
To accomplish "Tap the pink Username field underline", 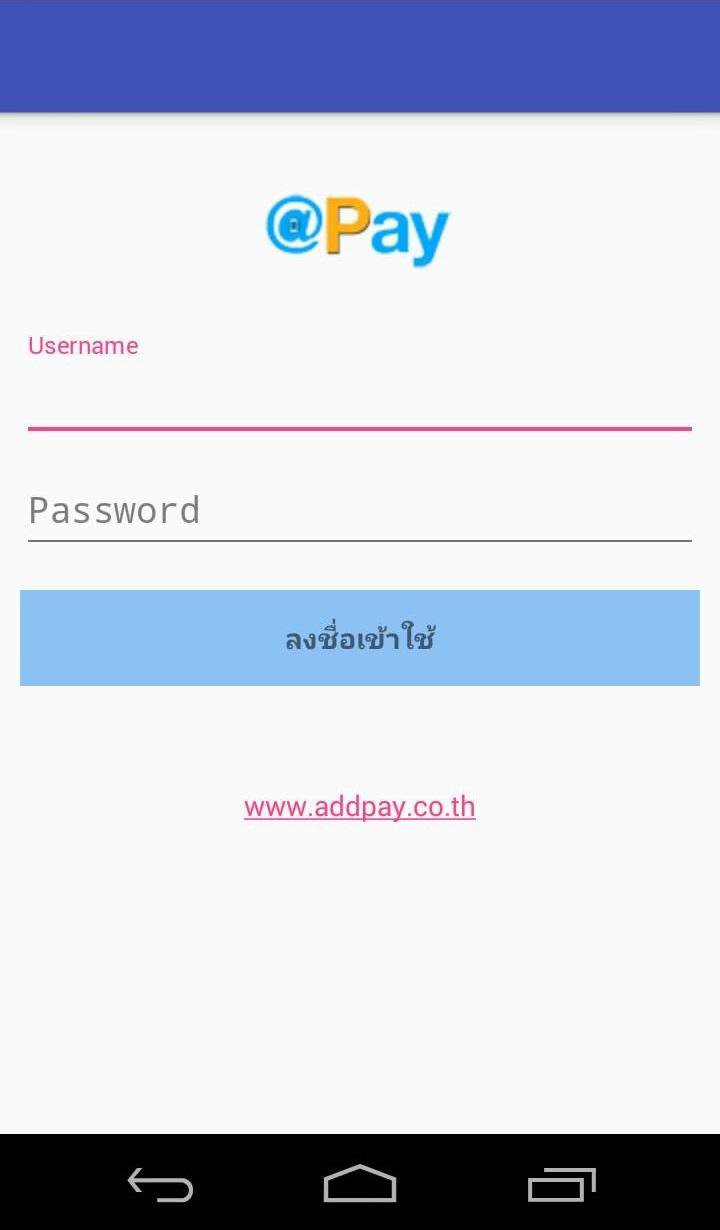I will tap(360, 430).
